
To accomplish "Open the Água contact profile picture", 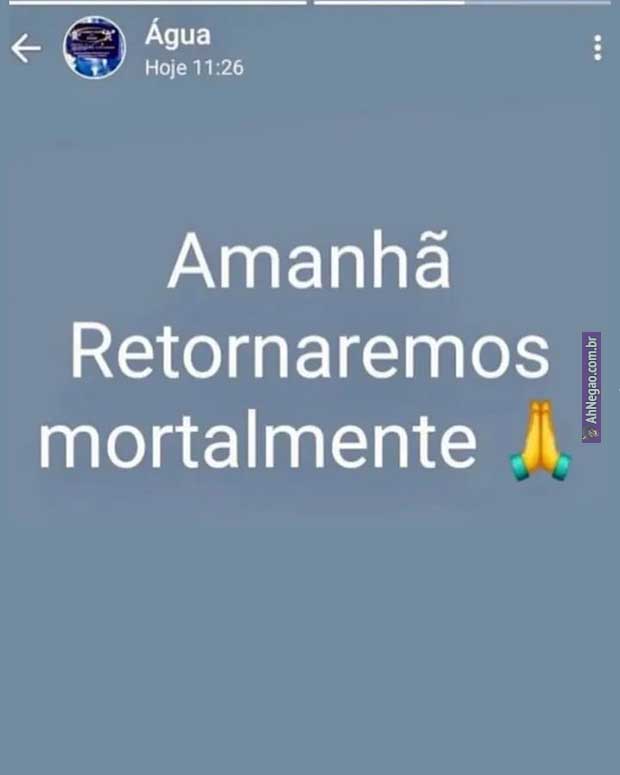I will click(x=94, y=48).
